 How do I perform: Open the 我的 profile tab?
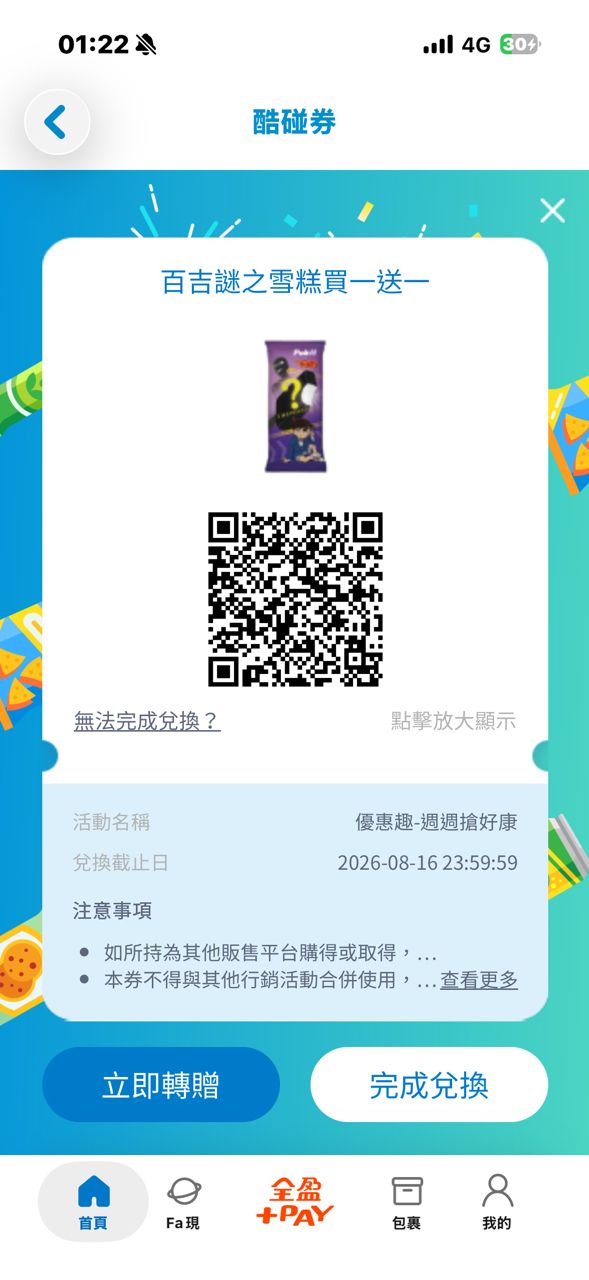[496, 1202]
